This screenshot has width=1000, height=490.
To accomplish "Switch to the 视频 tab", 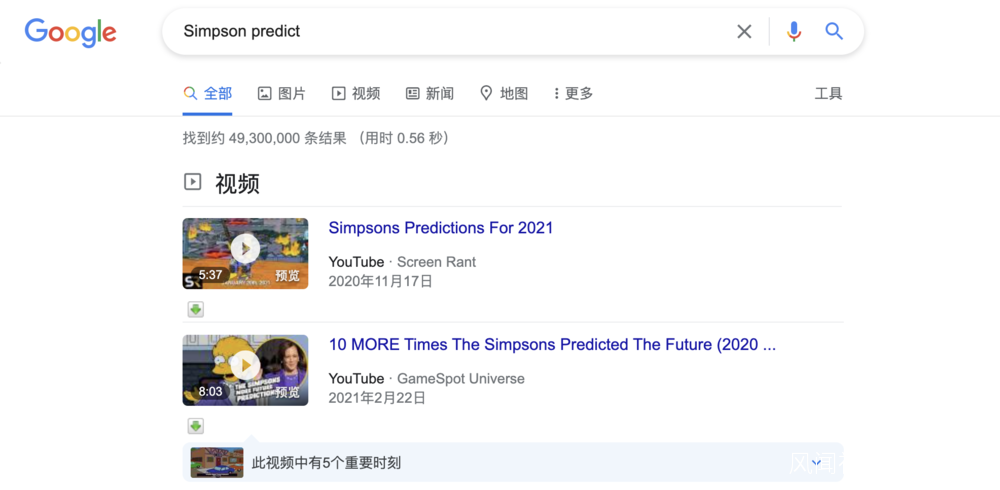I will pyautogui.click(x=356, y=93).
